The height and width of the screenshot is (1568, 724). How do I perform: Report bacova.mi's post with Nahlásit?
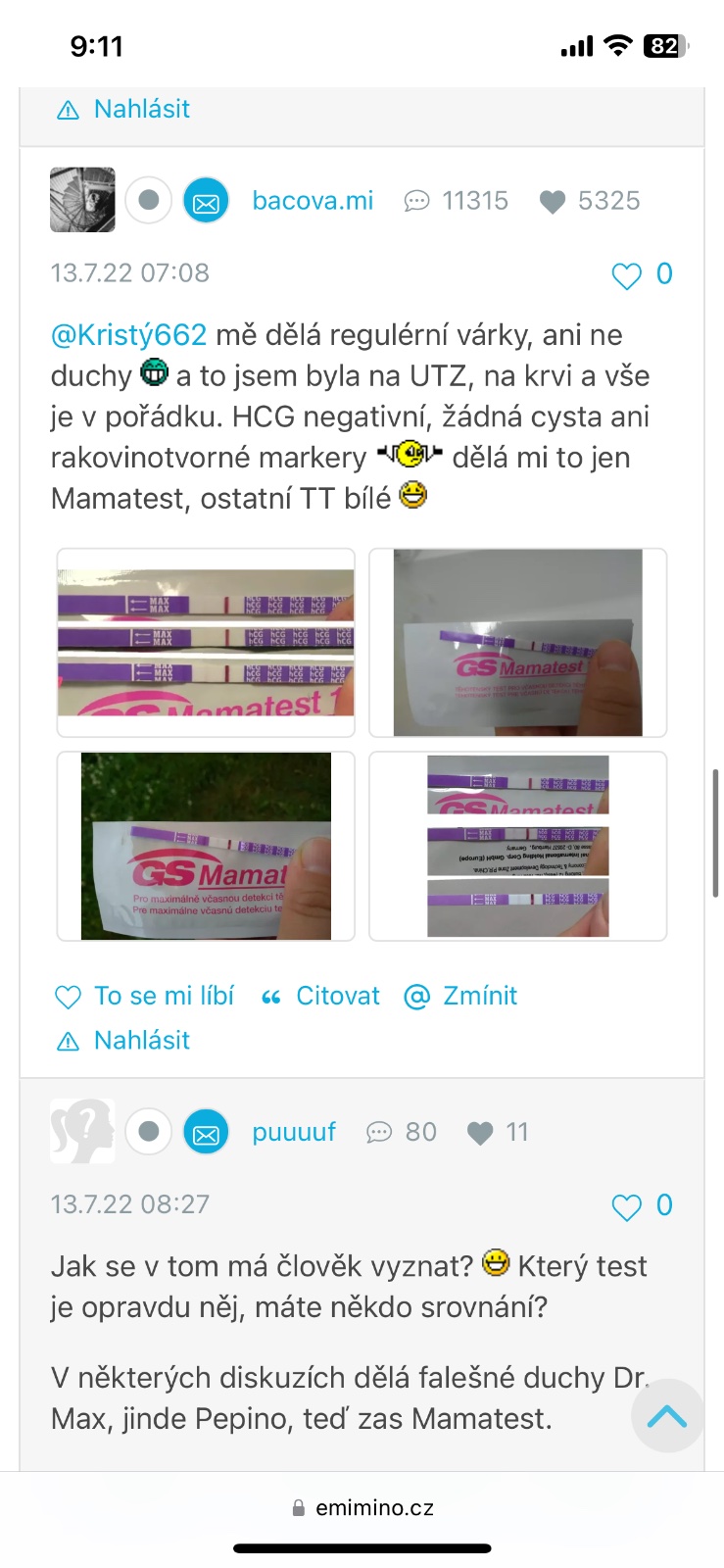pos(123,1040)
